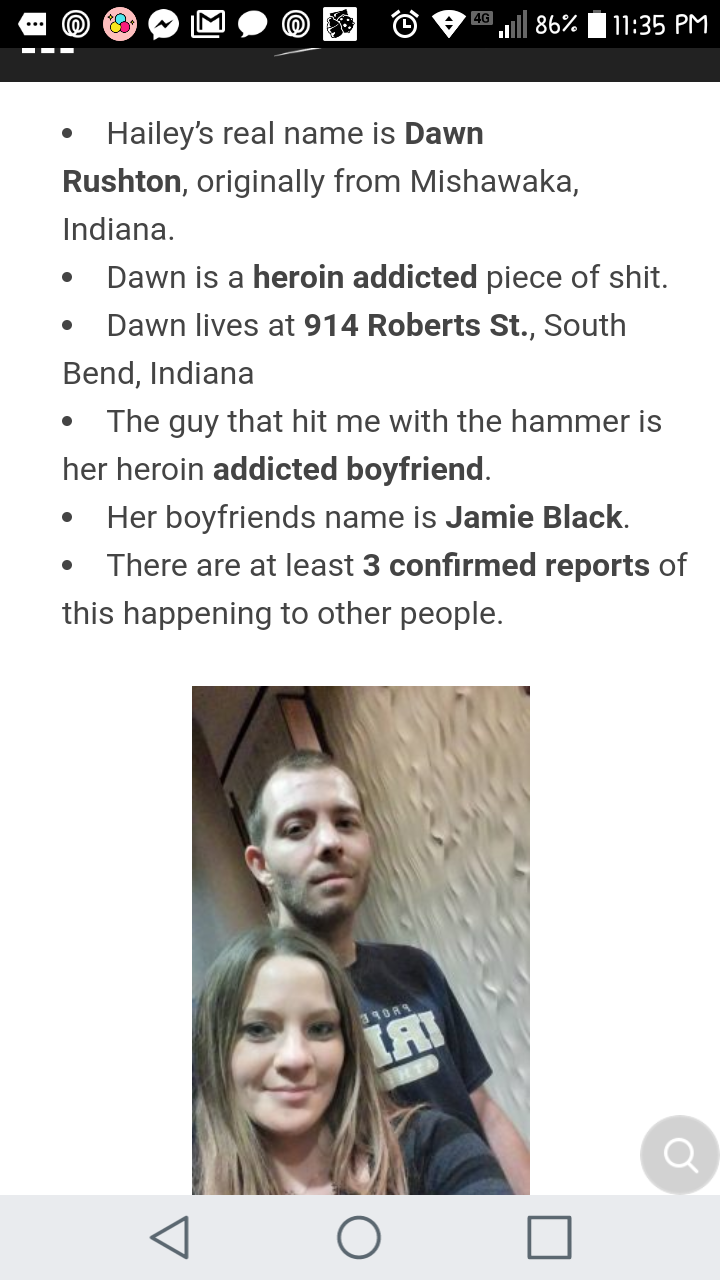
Task: Open the recent apps overview
Action: click(x=549, y=1237)
